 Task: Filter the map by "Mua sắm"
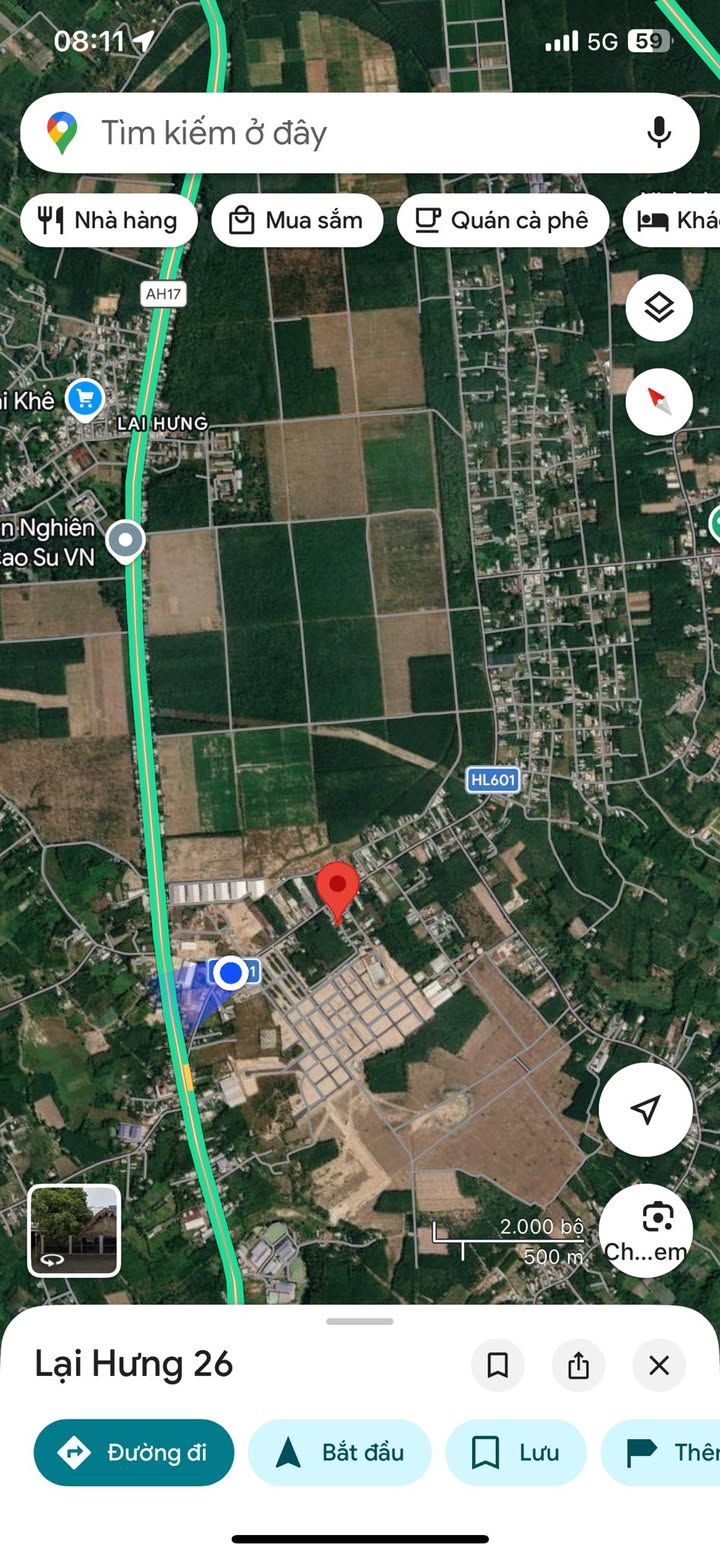[x=297, y=221]
